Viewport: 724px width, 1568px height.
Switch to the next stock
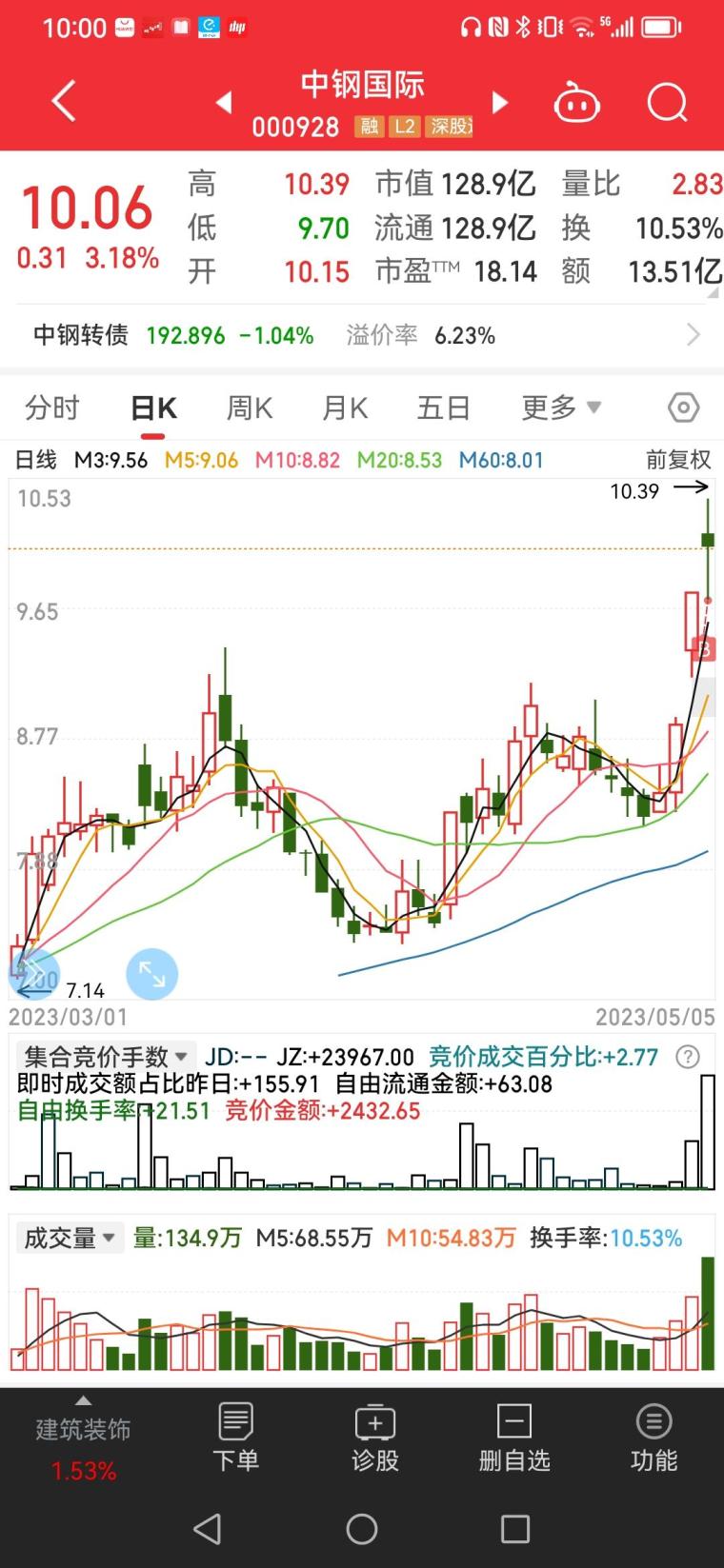500,102
